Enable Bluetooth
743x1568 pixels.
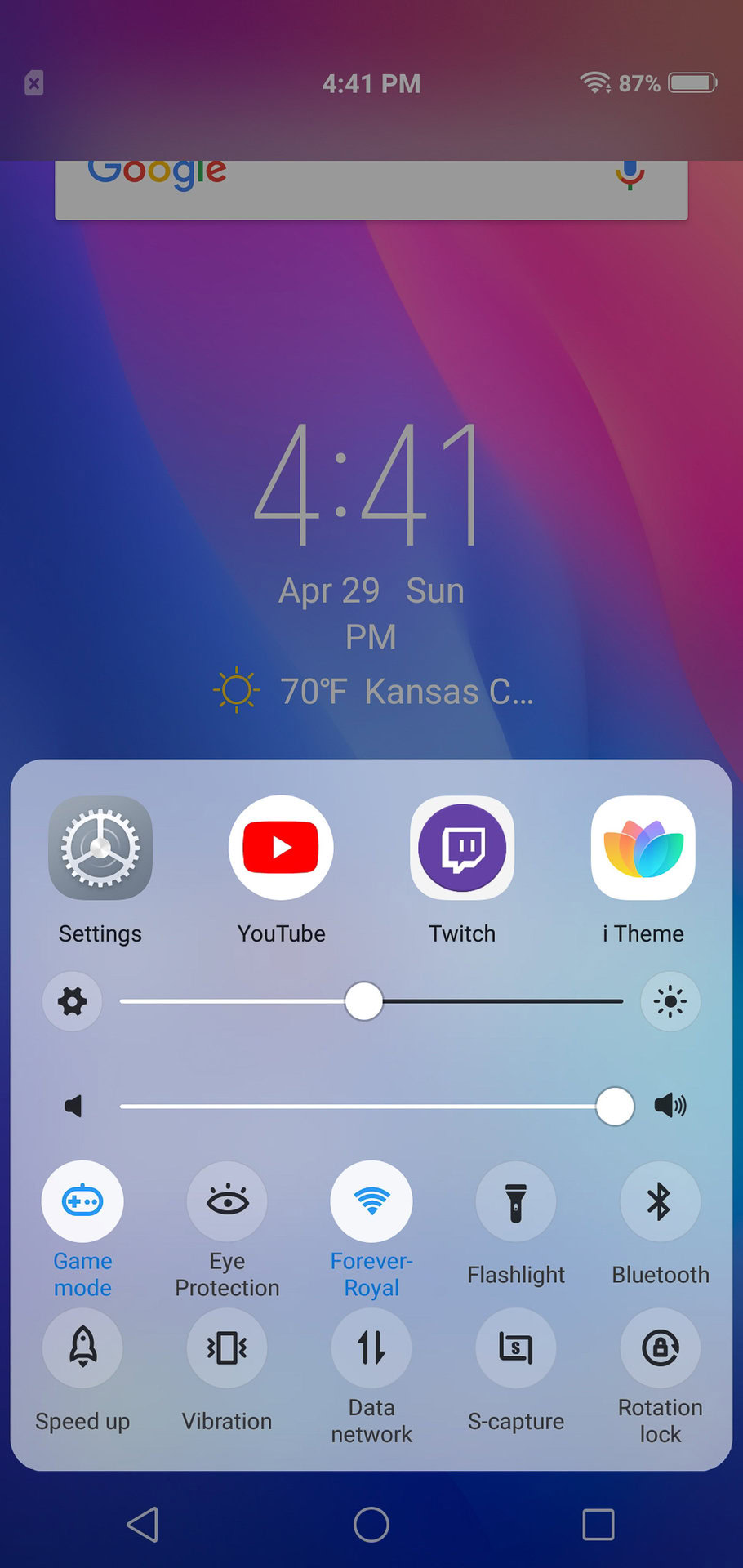(x=660, y=1202)
